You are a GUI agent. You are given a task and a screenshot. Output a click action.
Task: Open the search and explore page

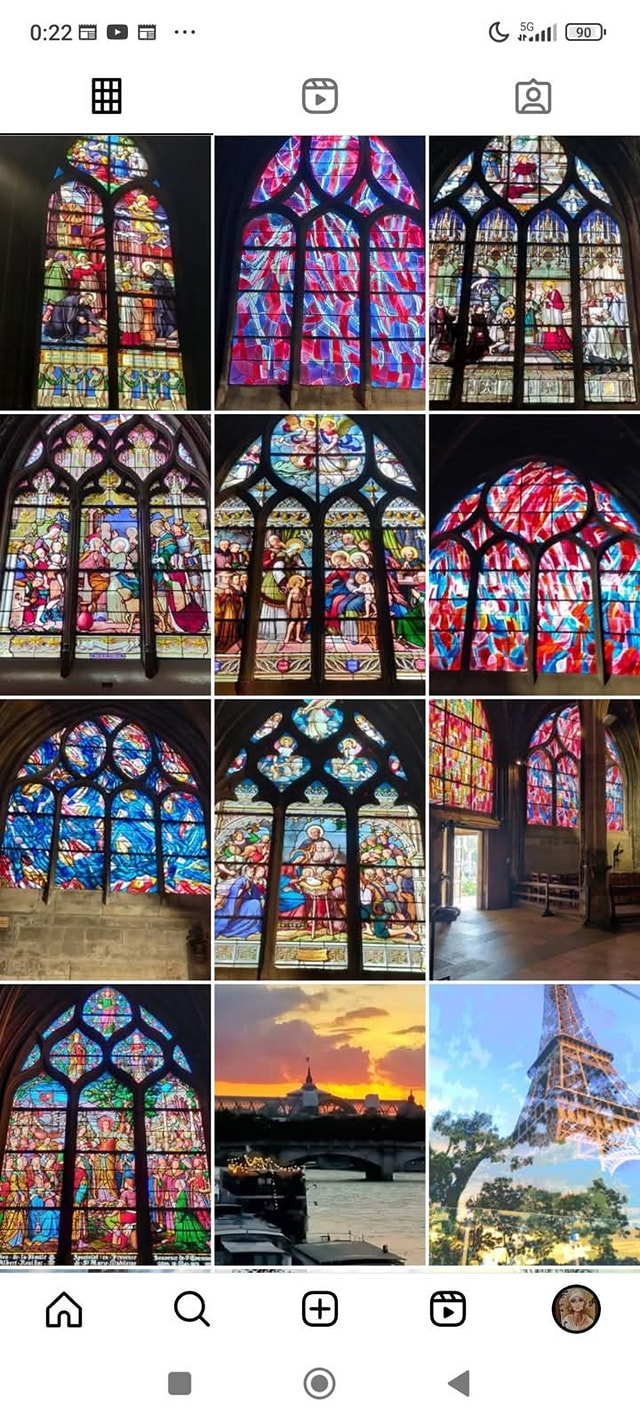[x=191, y=1309]
